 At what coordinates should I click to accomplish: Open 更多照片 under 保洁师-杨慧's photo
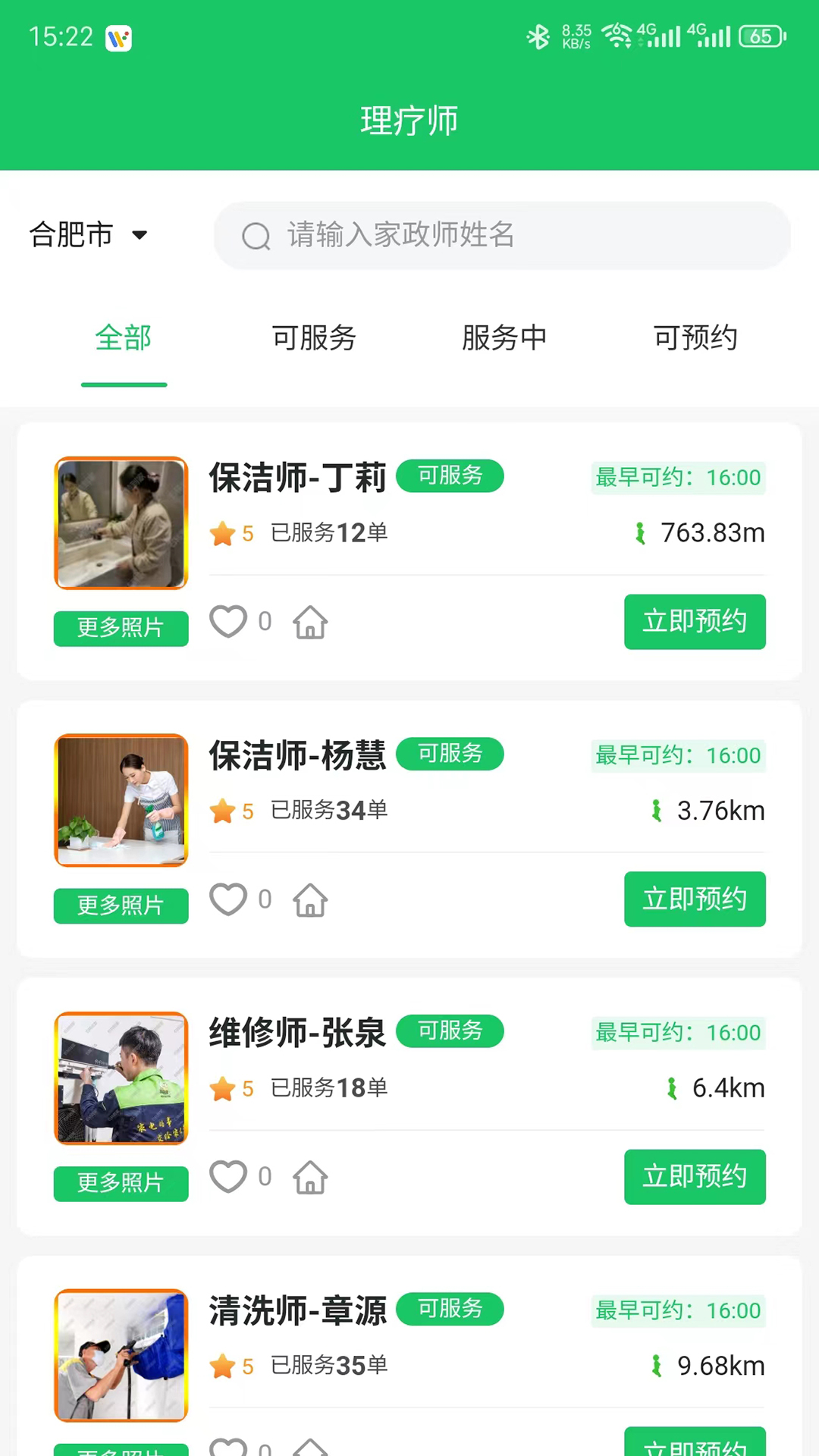[x=121, y=905]
